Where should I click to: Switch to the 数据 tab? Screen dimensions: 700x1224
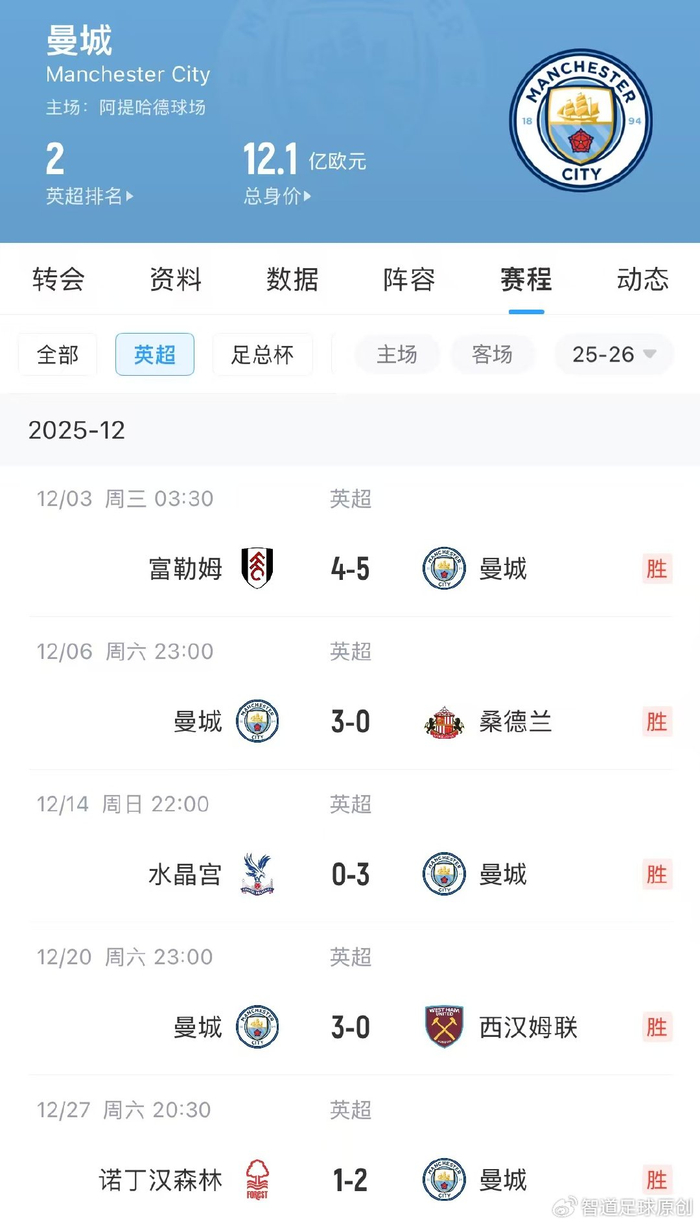(x=292, y=279)
